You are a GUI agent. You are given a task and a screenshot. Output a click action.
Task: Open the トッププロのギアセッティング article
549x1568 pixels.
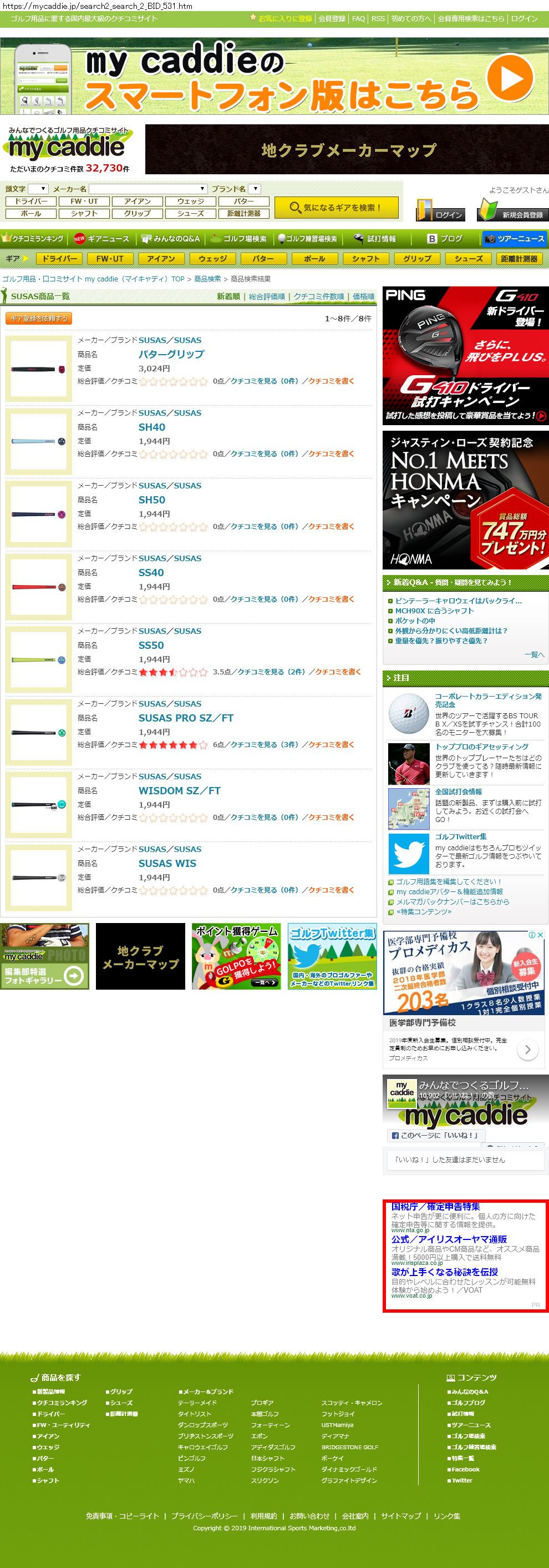(481, 747)
